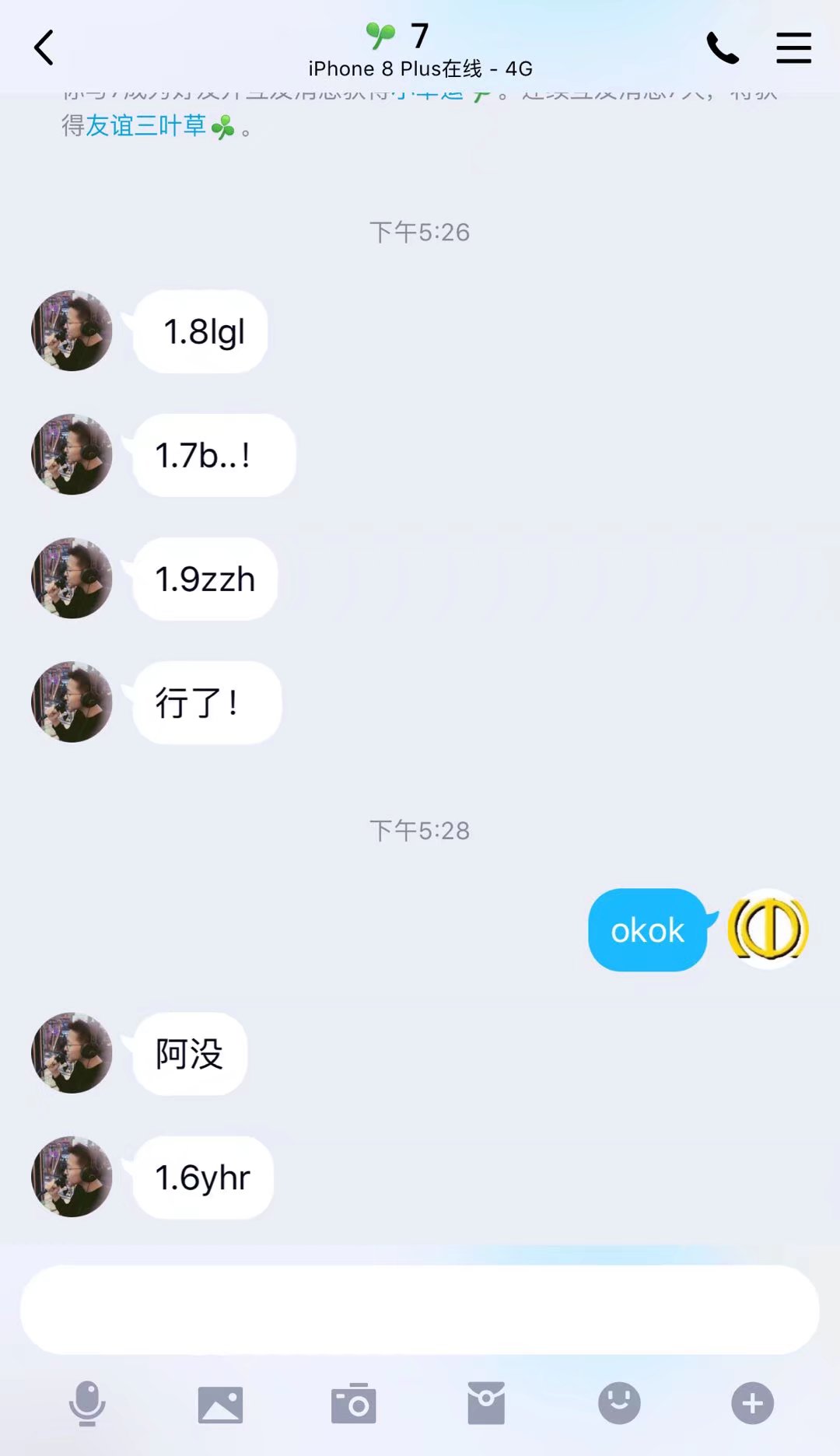The height and width of the screenshot is (1456, 840).
Task: Open more options plus button
Action: tap(752, 1403)
